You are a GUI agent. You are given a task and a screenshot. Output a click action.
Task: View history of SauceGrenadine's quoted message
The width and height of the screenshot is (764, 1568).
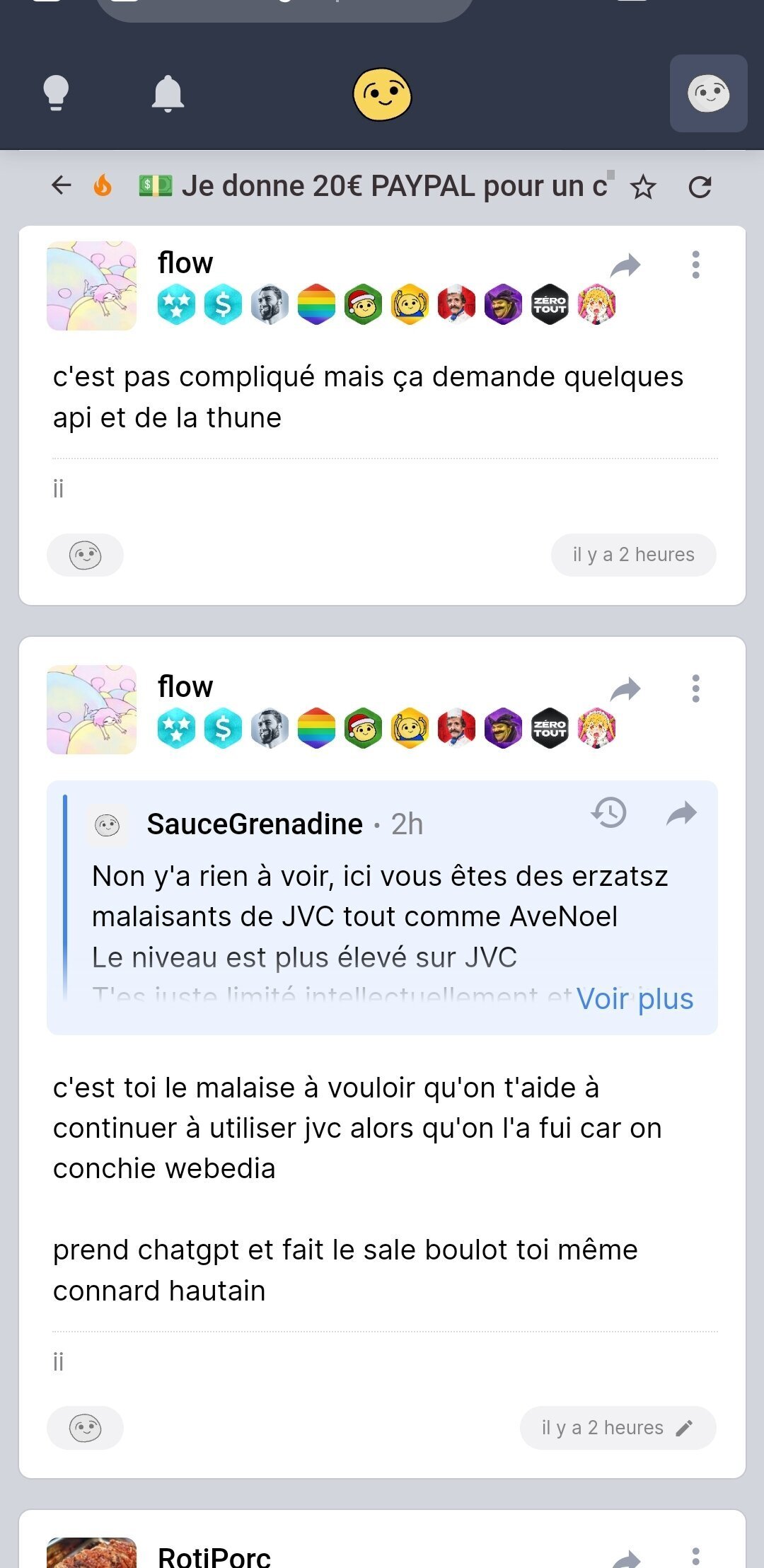click(609, 813)
